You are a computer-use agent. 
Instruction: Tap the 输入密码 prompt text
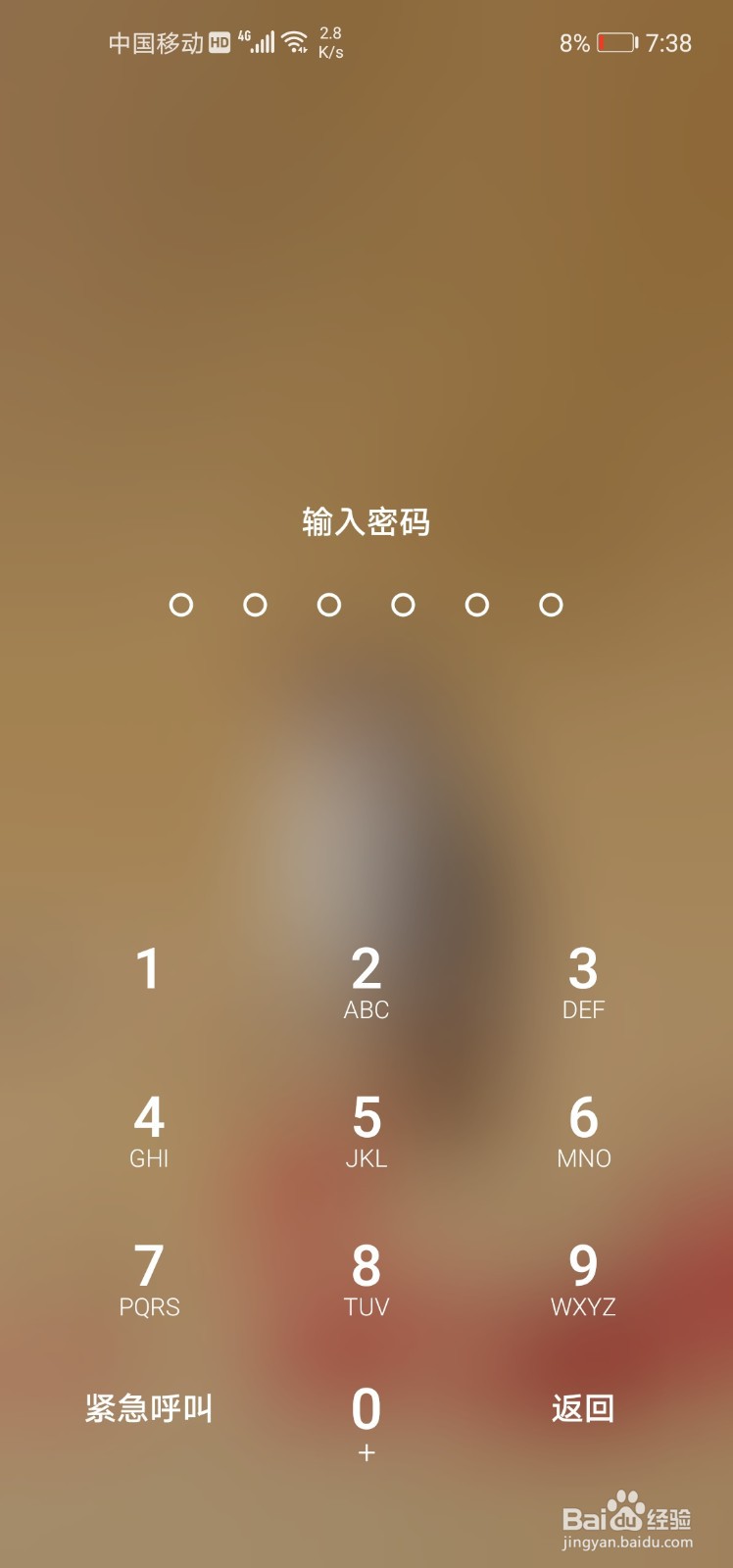[366, 522]
